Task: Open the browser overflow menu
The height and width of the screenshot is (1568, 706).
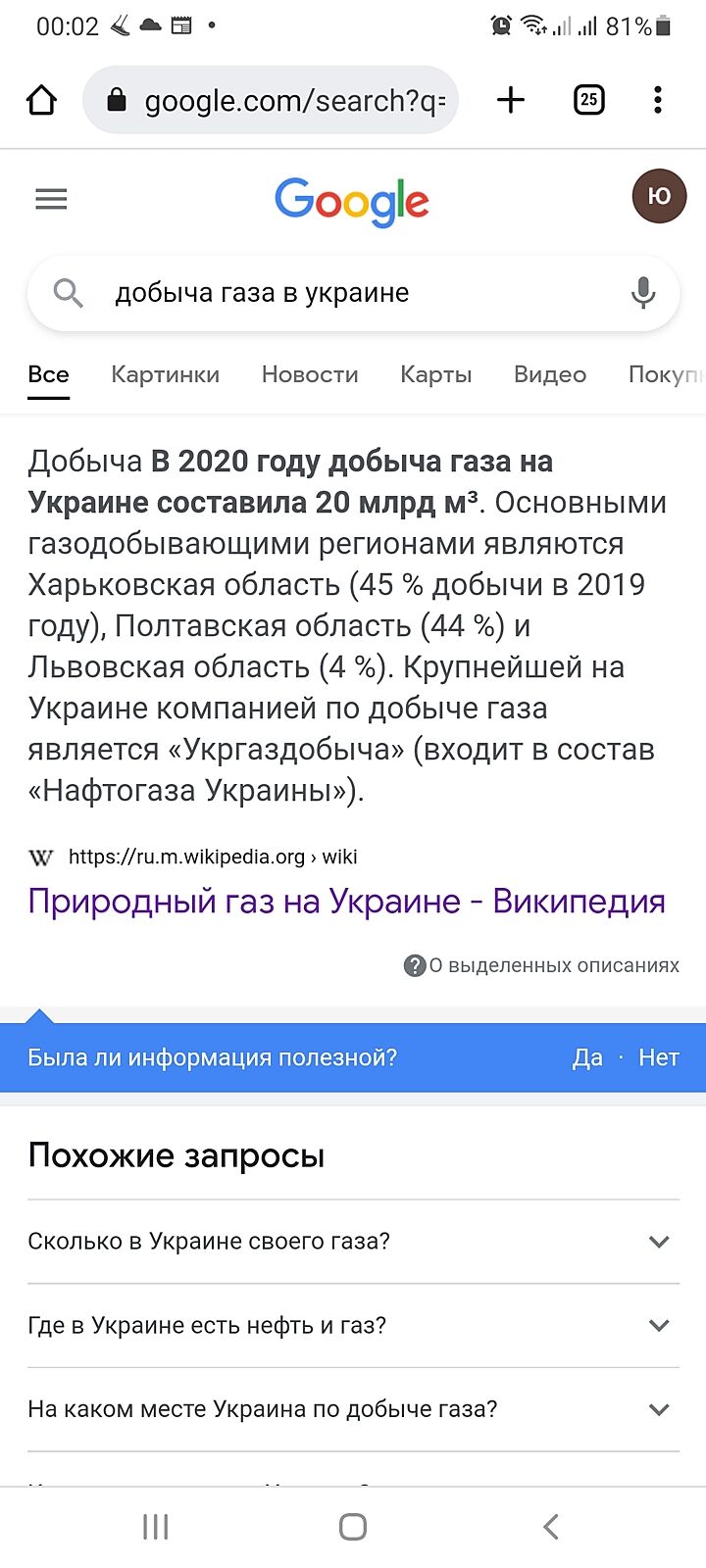Action: point(657,100)
